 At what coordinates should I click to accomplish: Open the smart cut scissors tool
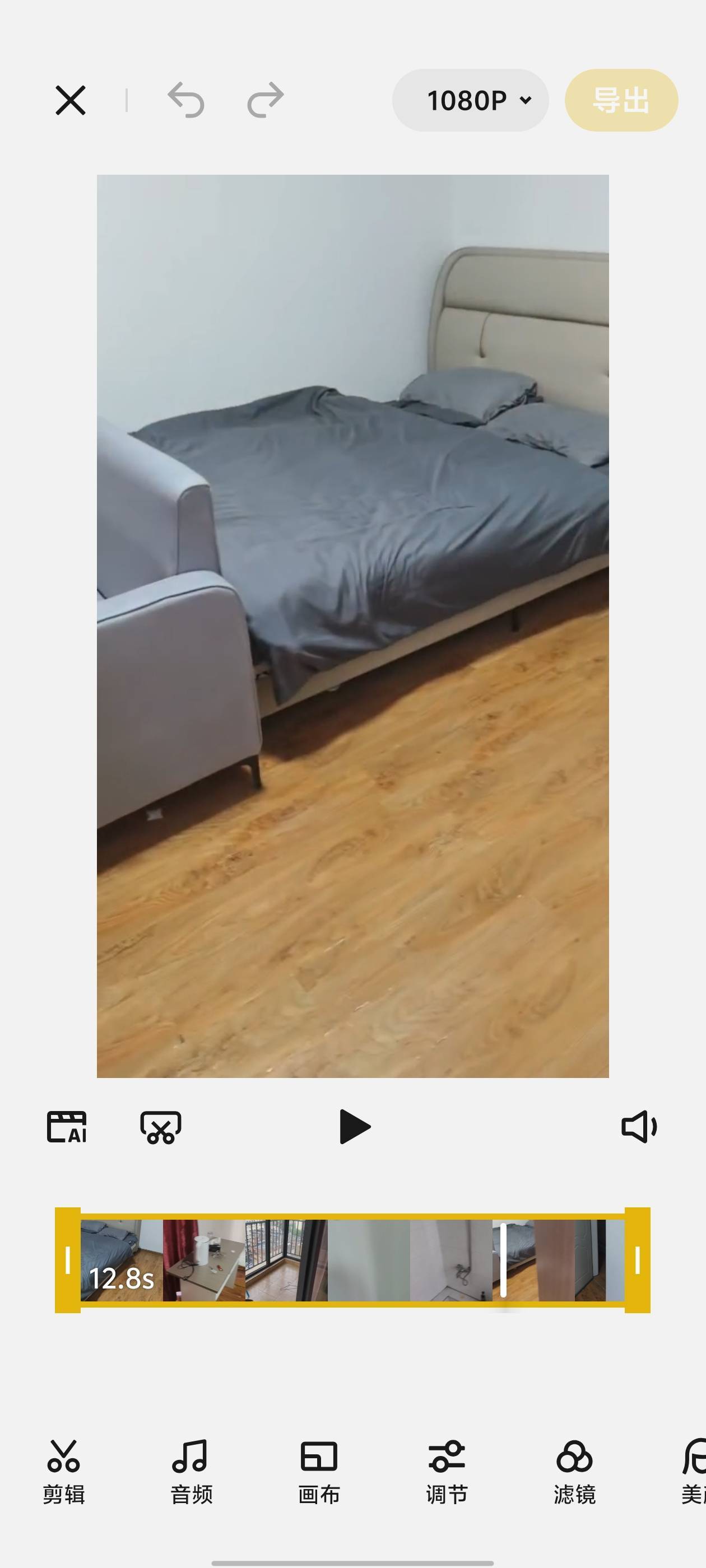[x=161, y=1127]
